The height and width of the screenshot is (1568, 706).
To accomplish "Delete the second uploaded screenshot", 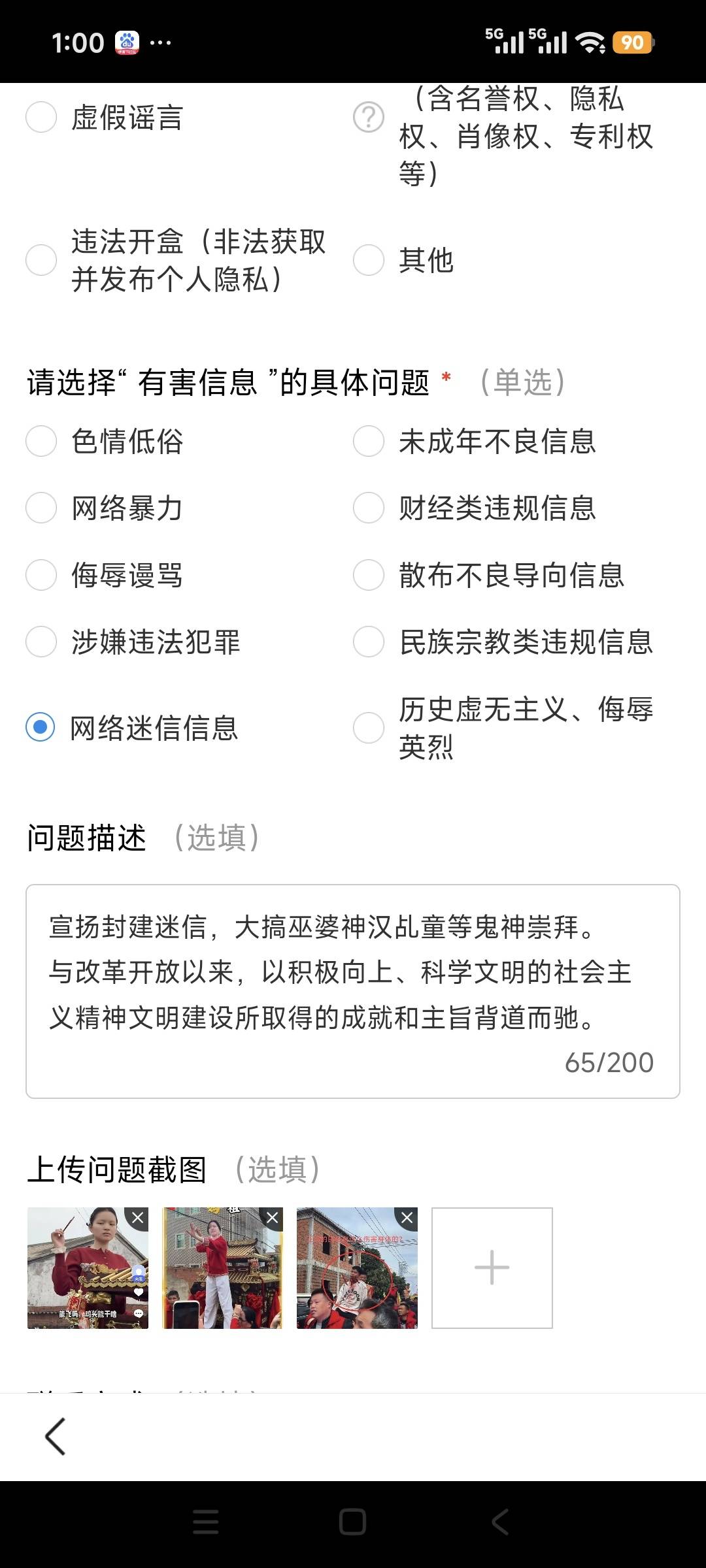I will pos(273,1218).
